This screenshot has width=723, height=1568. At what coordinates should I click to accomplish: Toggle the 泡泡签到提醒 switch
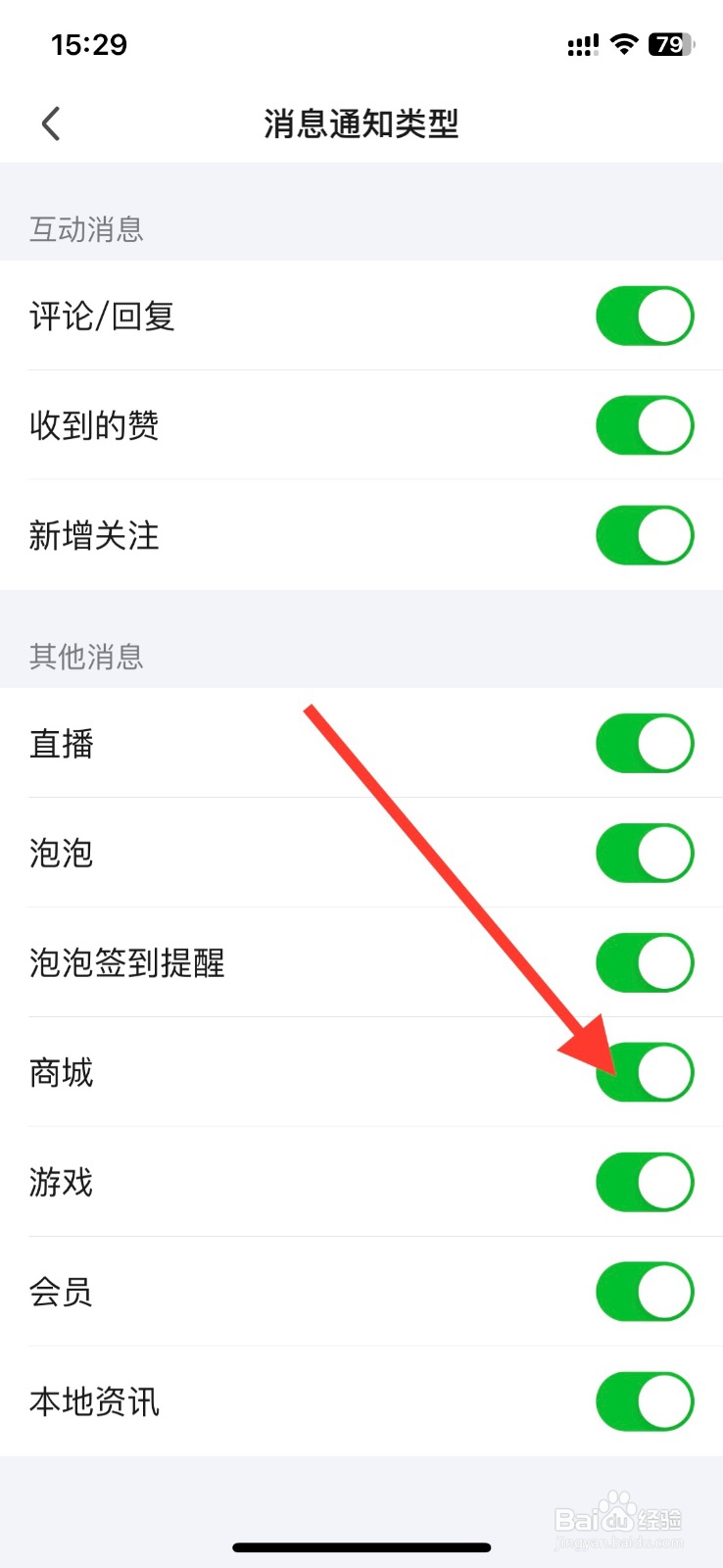pyautogui.click(x=645, y=962)
